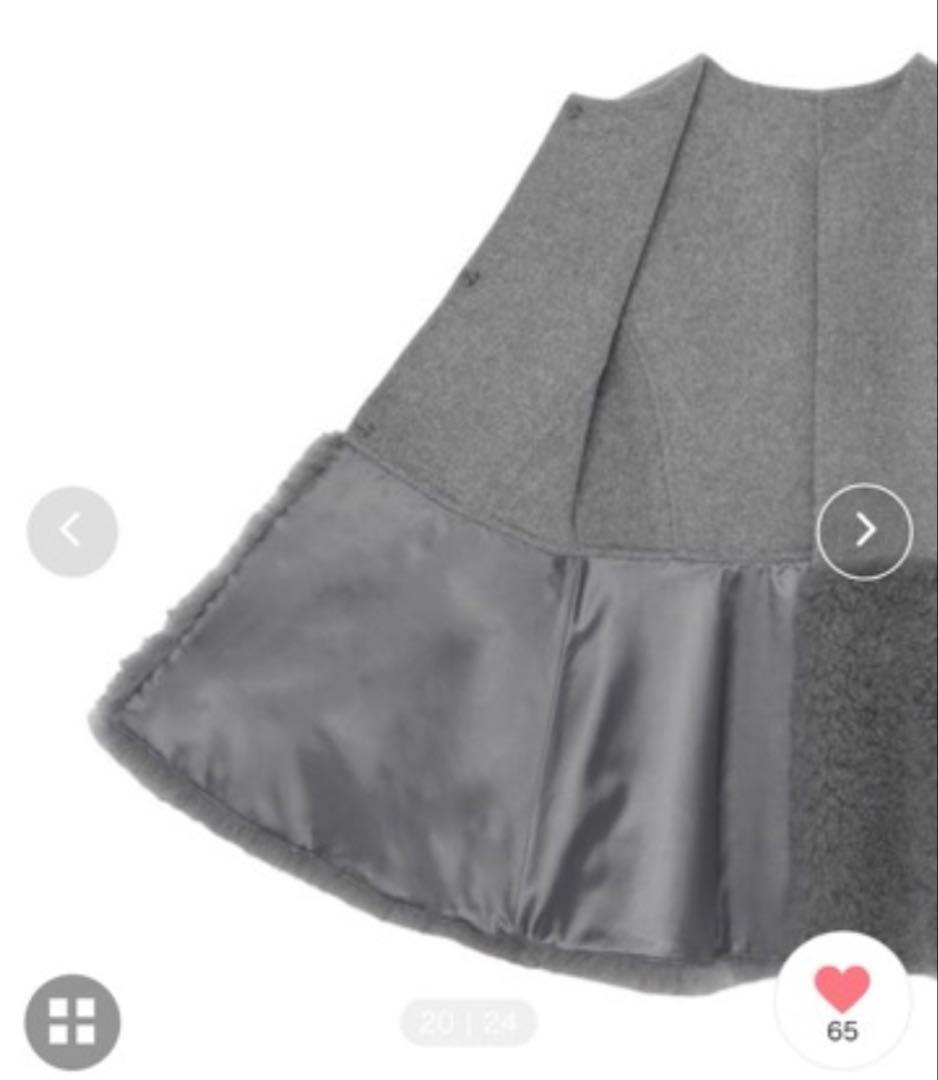Go to the previous product image
Screen dimensions: 938x1080
[x=72, y=531]
